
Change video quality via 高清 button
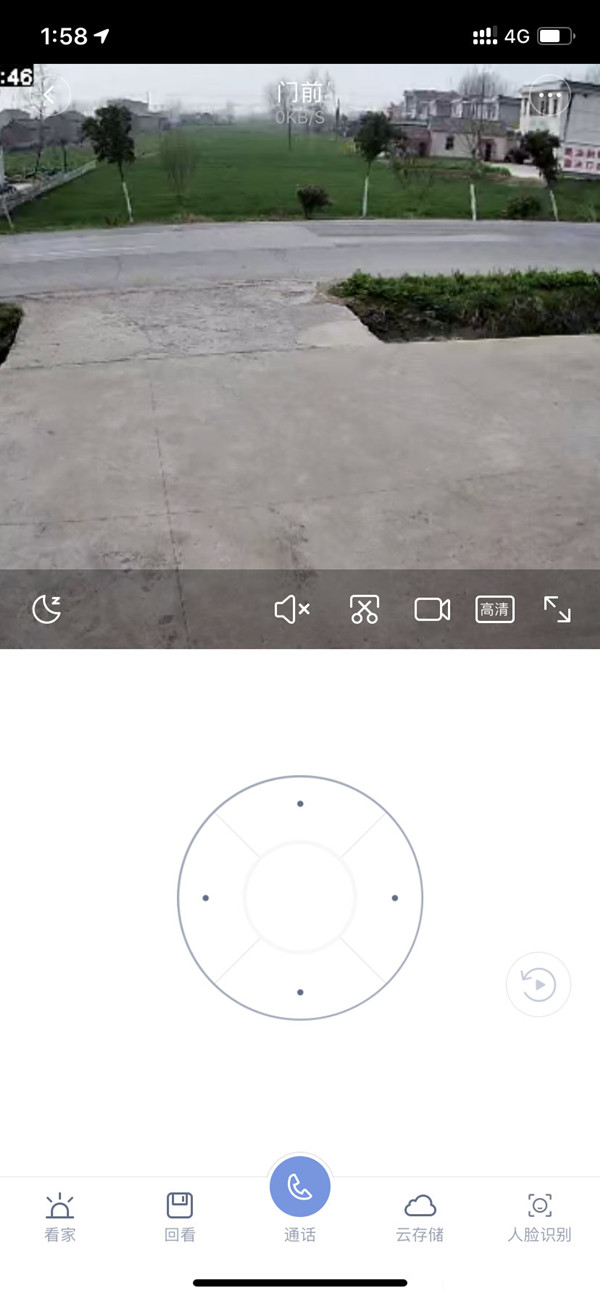coord(495,609)
